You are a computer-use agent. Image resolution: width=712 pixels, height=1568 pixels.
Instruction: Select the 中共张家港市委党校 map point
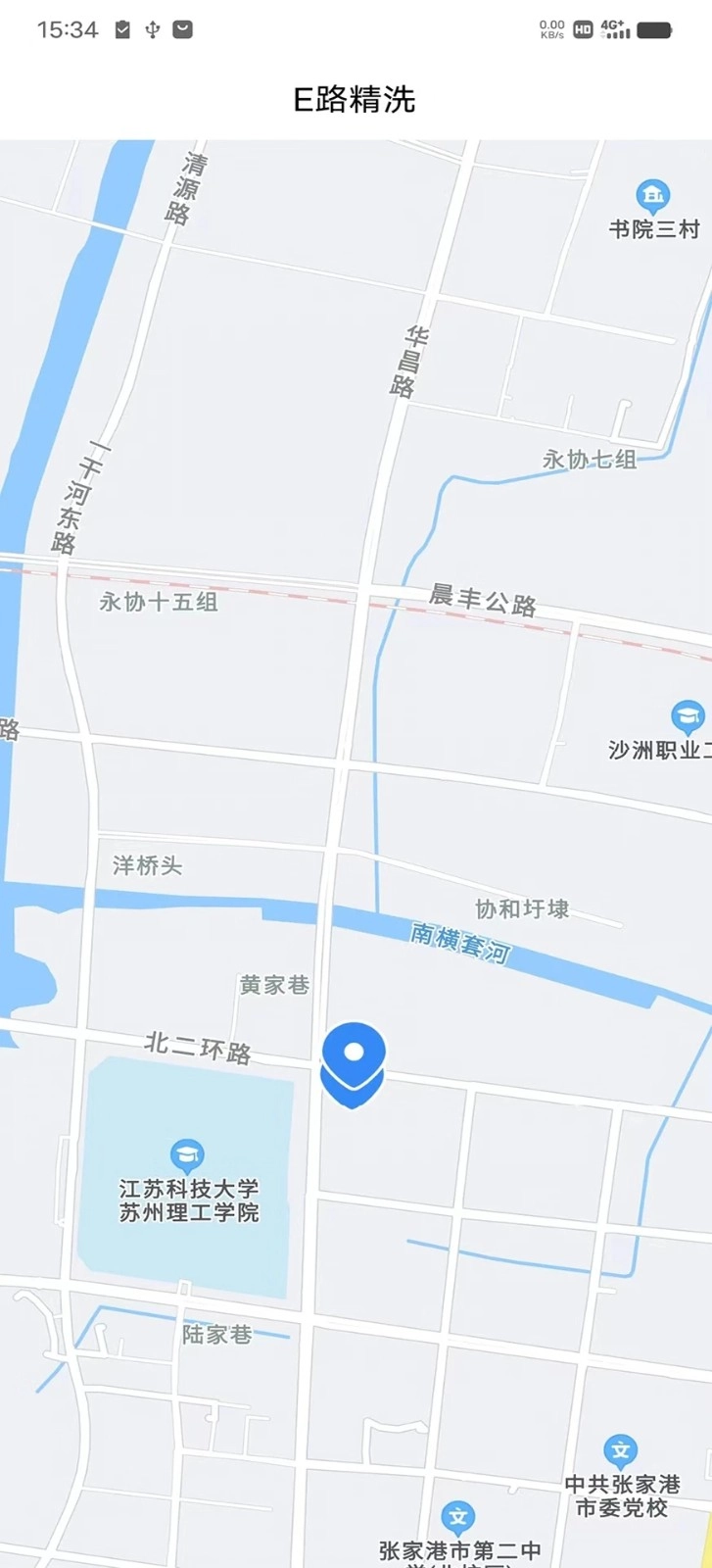coord(620,1449)
